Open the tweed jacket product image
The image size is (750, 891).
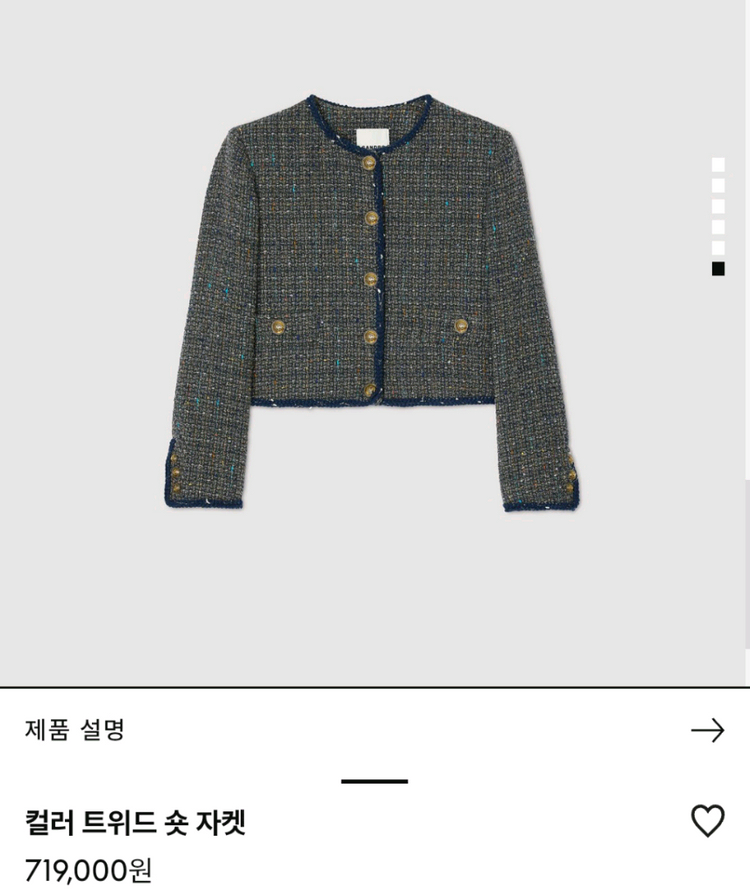(x=373, y=300)
